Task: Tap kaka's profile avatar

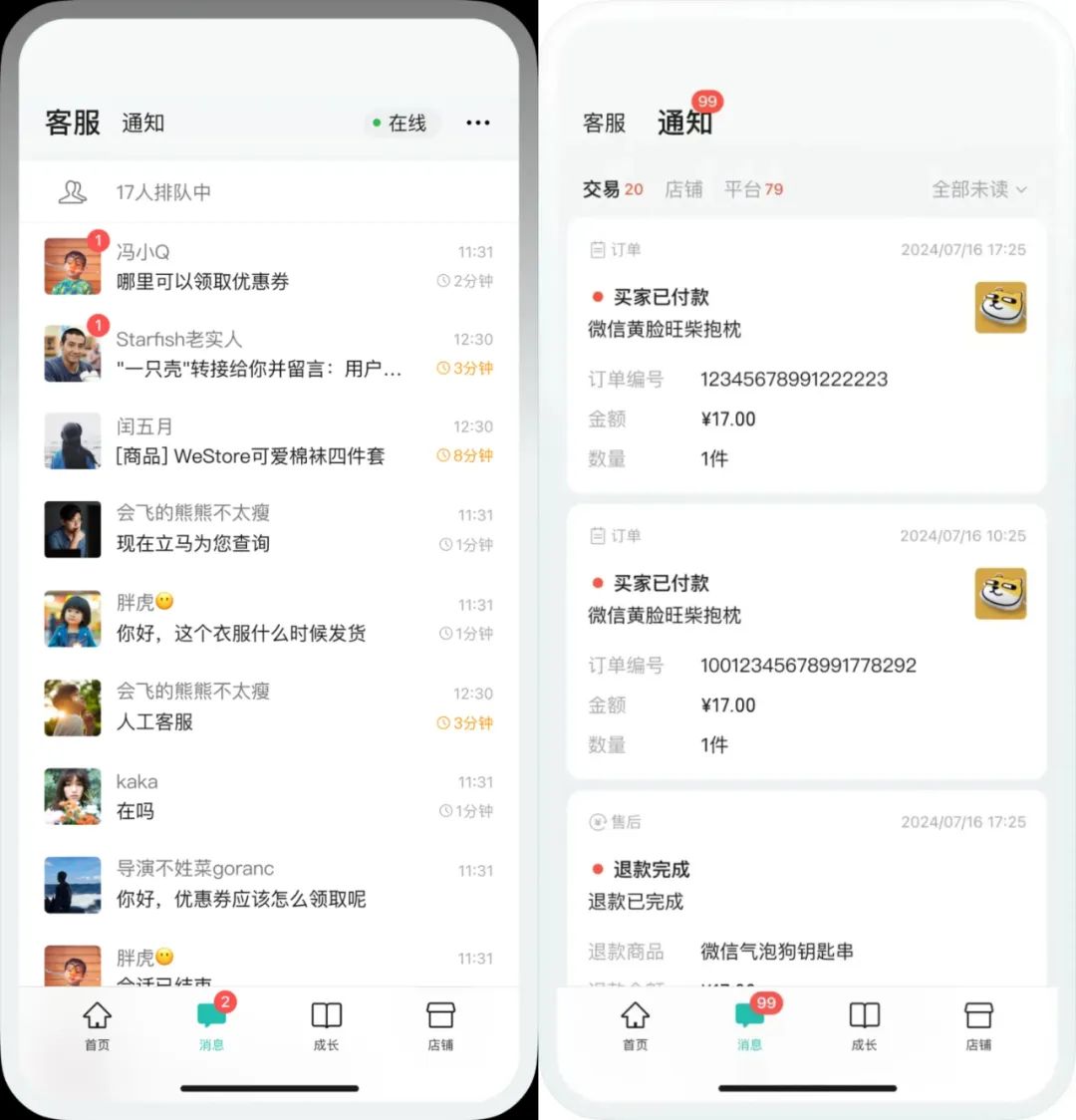Action: point(72,797)
